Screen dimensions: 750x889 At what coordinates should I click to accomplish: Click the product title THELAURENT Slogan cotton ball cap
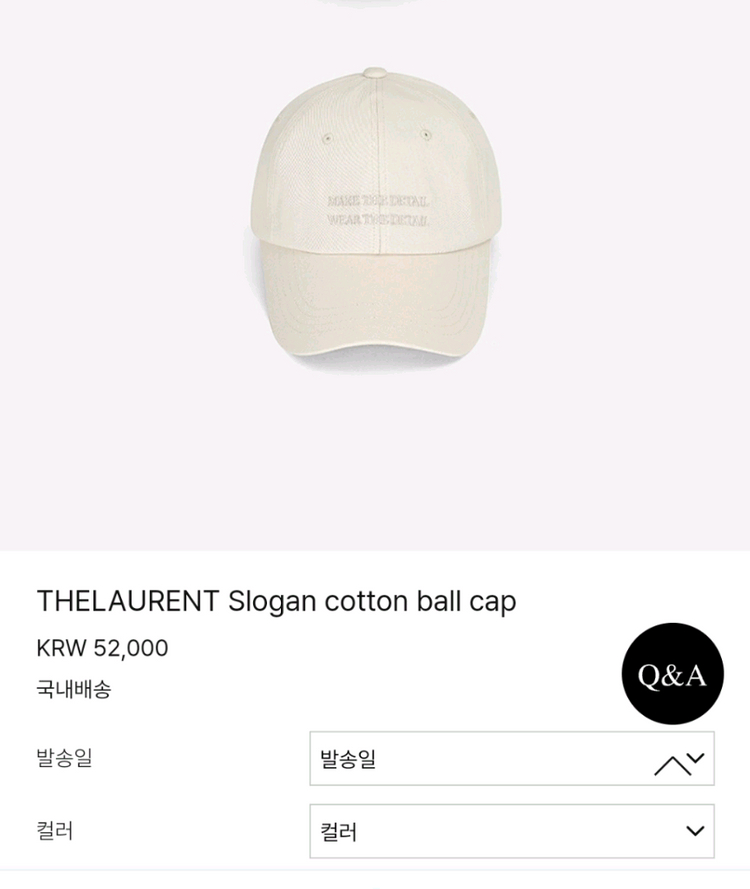[x=275, y=601]
